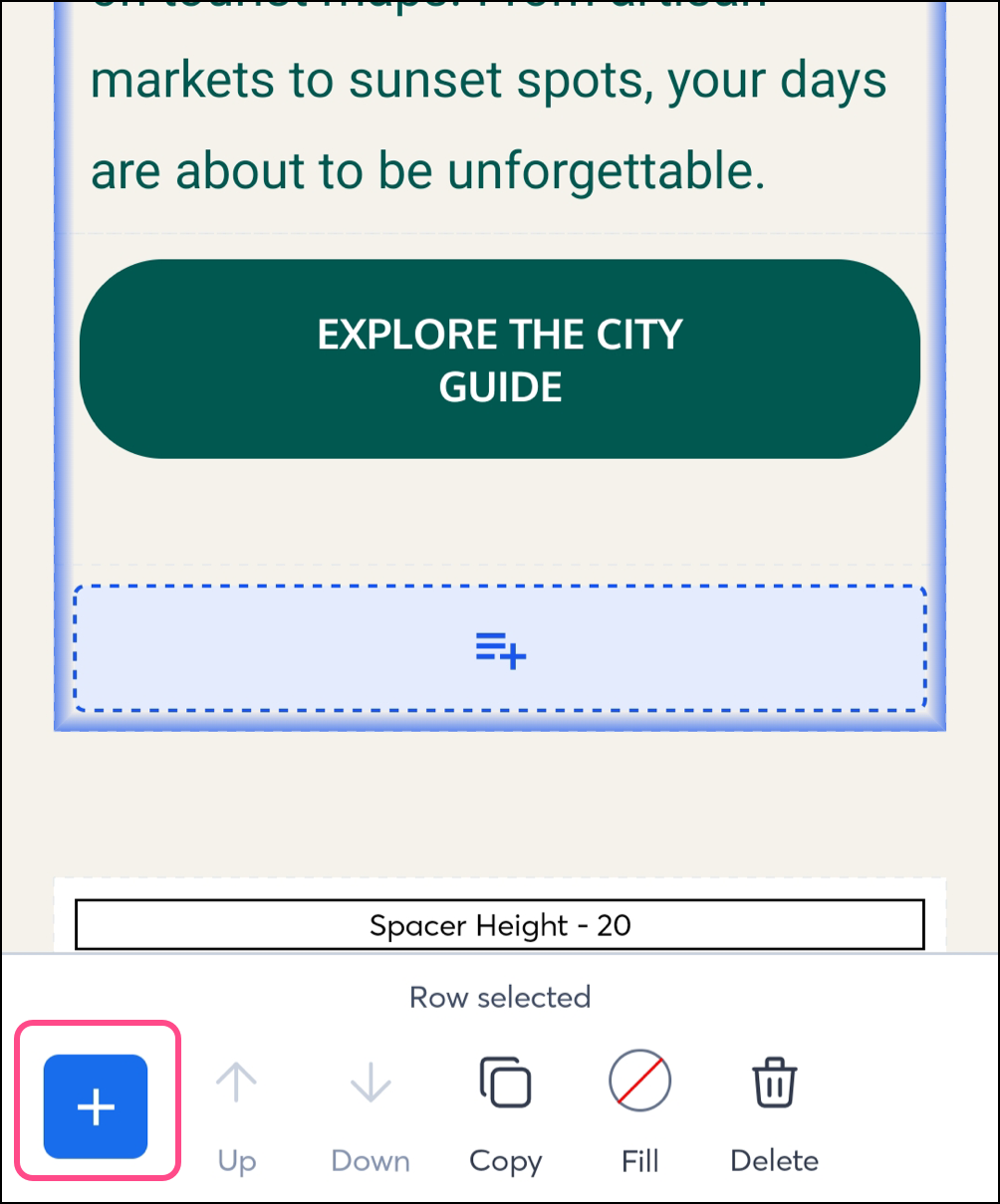Select the Spacer Height - 20 block

(500, 925)
